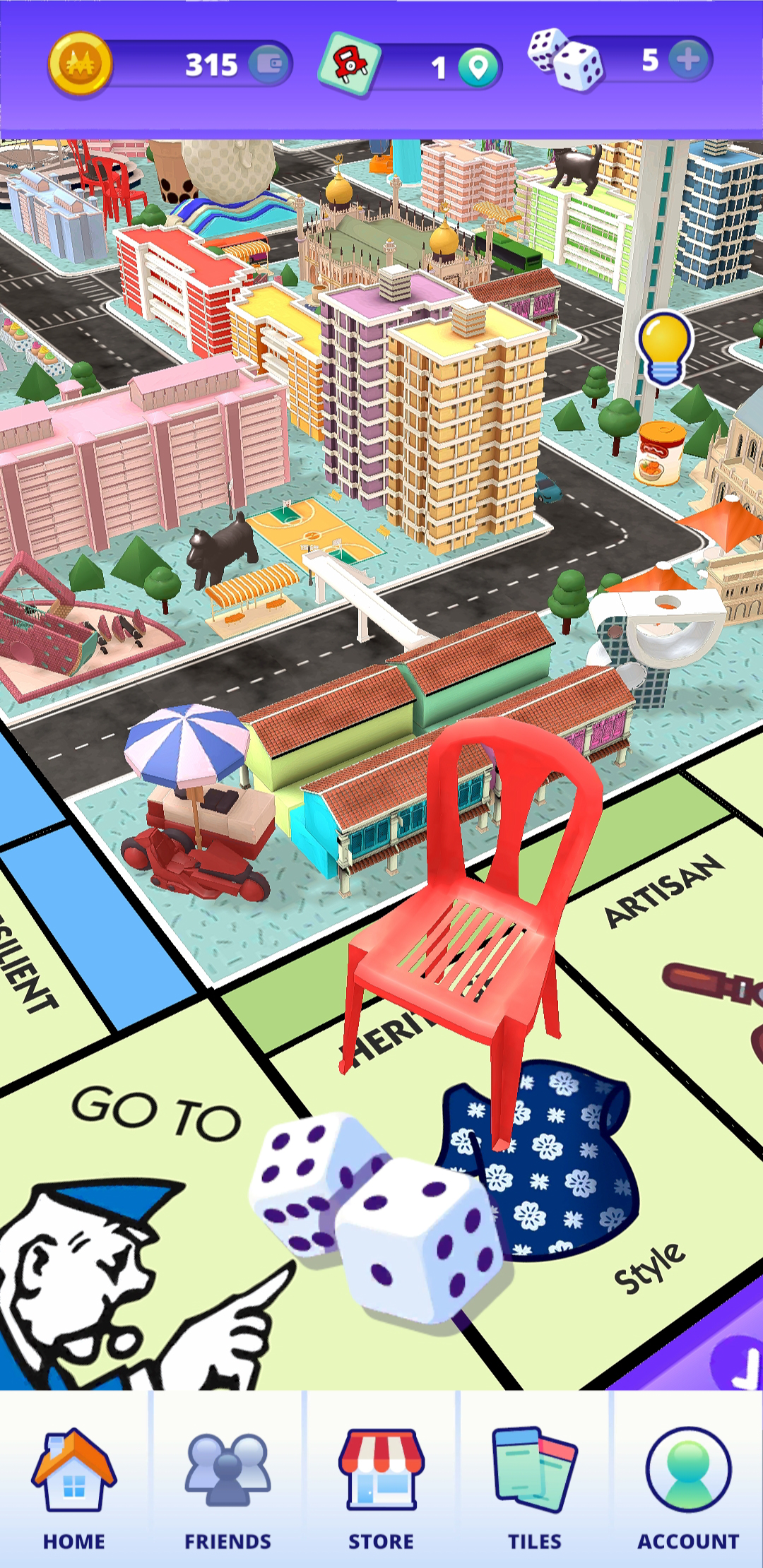The height and width of the screenshot is (1568, 763).
Task: Tap the light bulb hint icon
Action: tap(664, 348)
